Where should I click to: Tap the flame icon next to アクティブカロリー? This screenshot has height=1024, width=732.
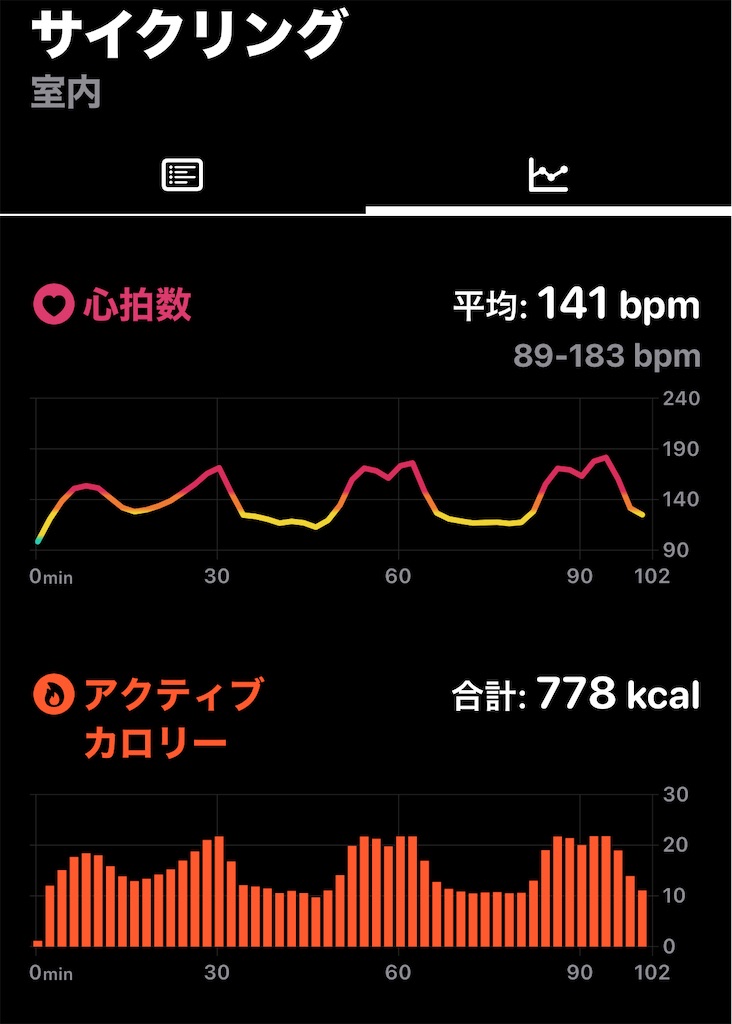click(54, 693)
